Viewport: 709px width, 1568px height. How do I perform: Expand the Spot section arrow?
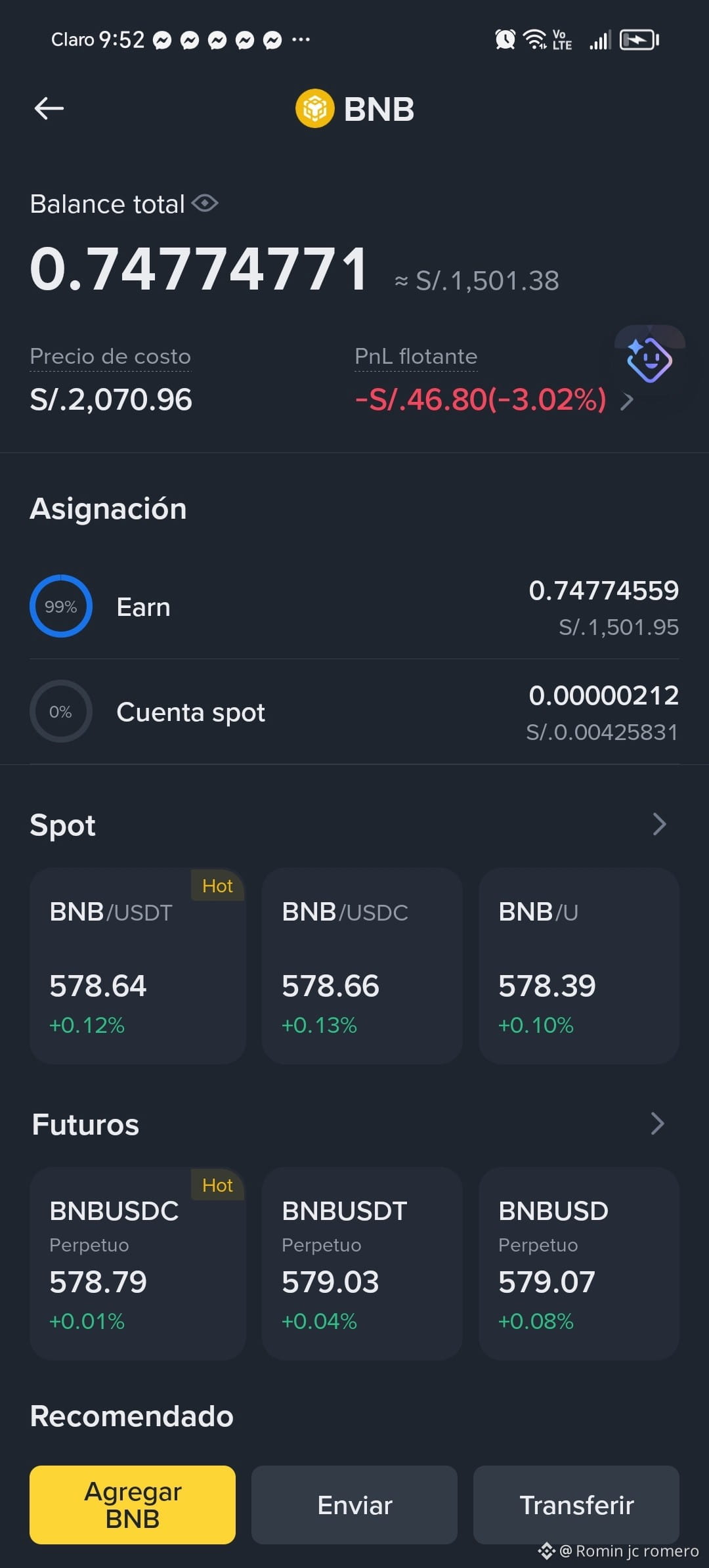[659, 824]
